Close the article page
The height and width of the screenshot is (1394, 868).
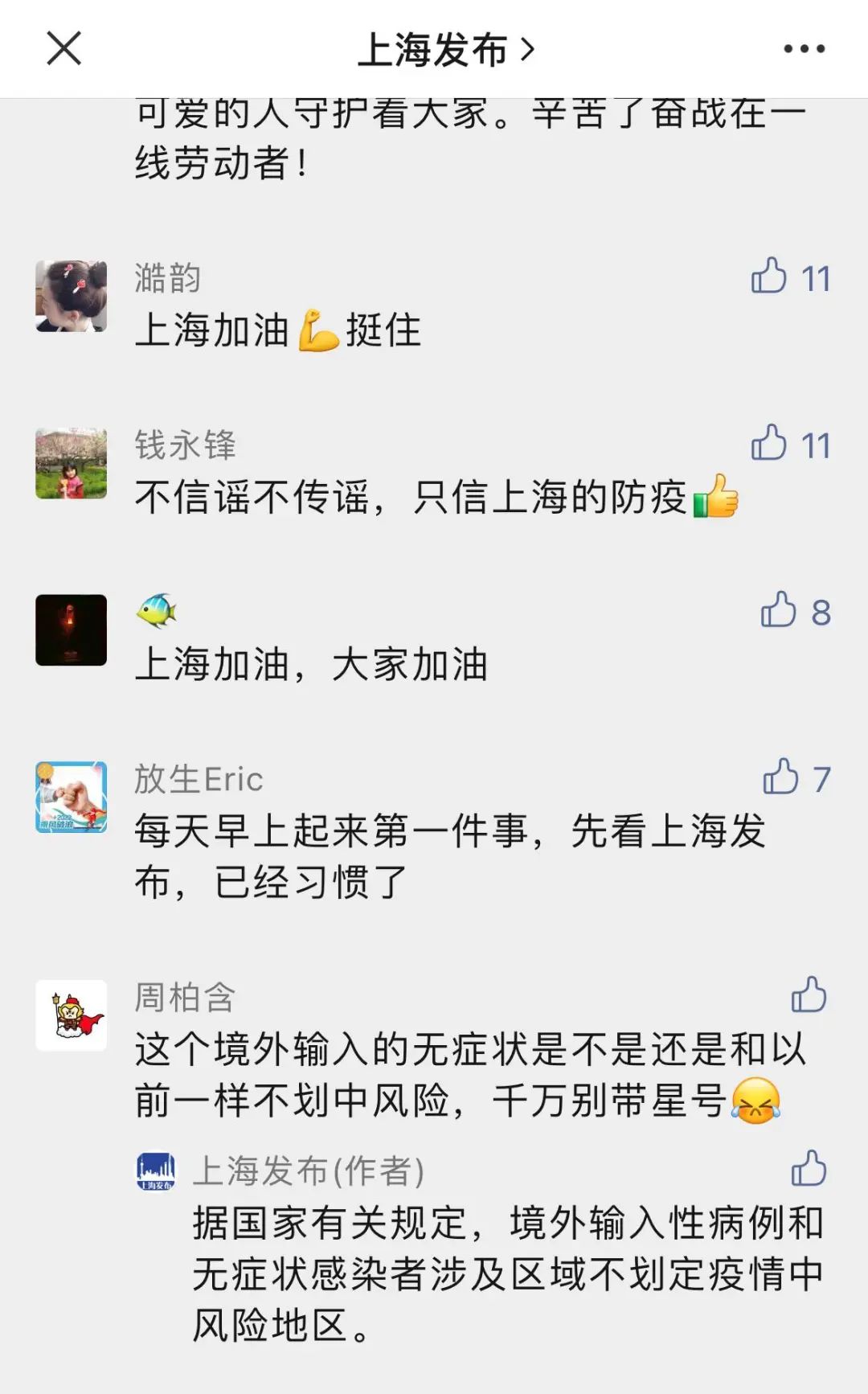[63, 48]
